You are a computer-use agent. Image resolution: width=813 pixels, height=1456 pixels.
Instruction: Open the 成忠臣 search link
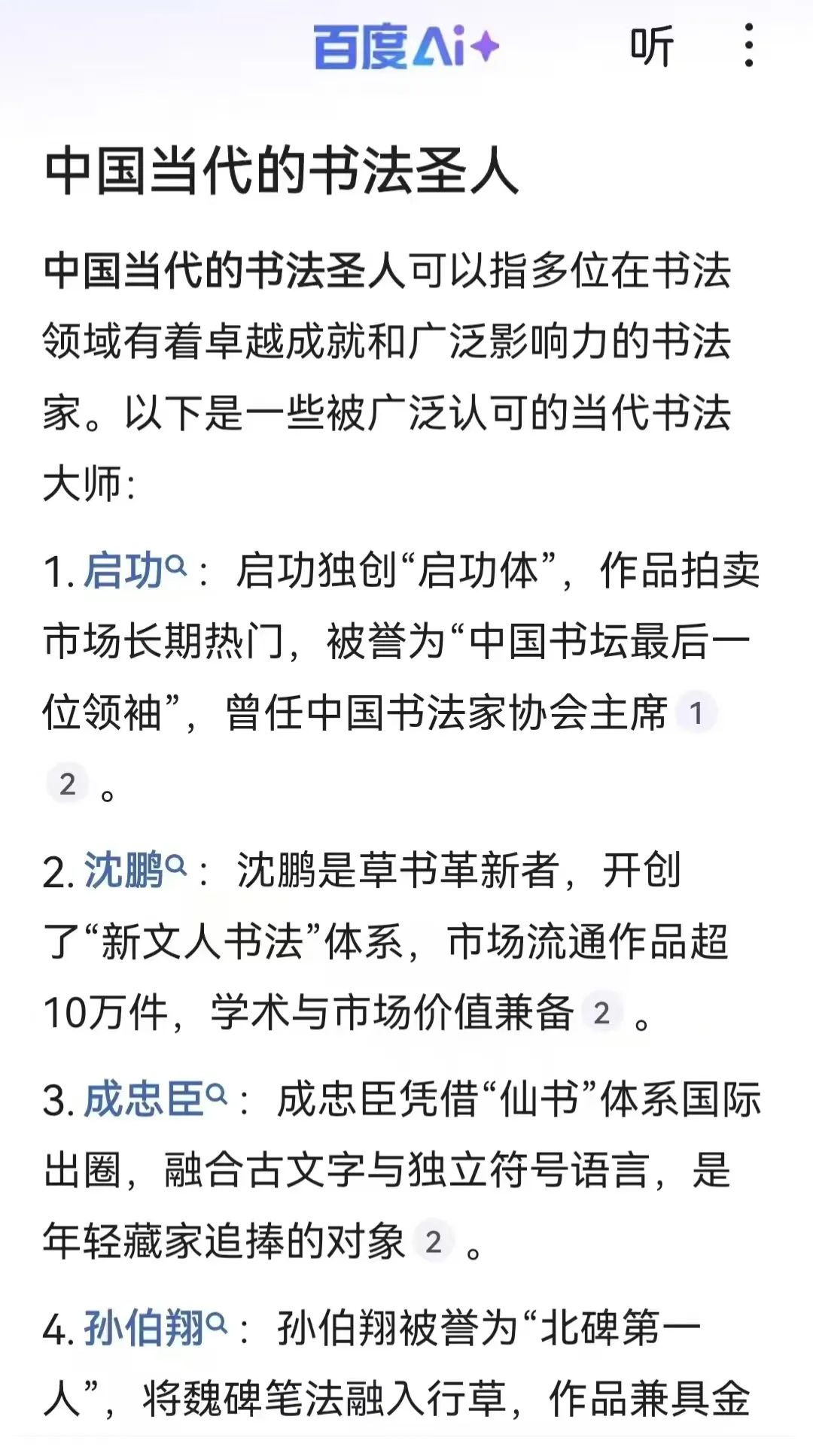coord(154,1099)
